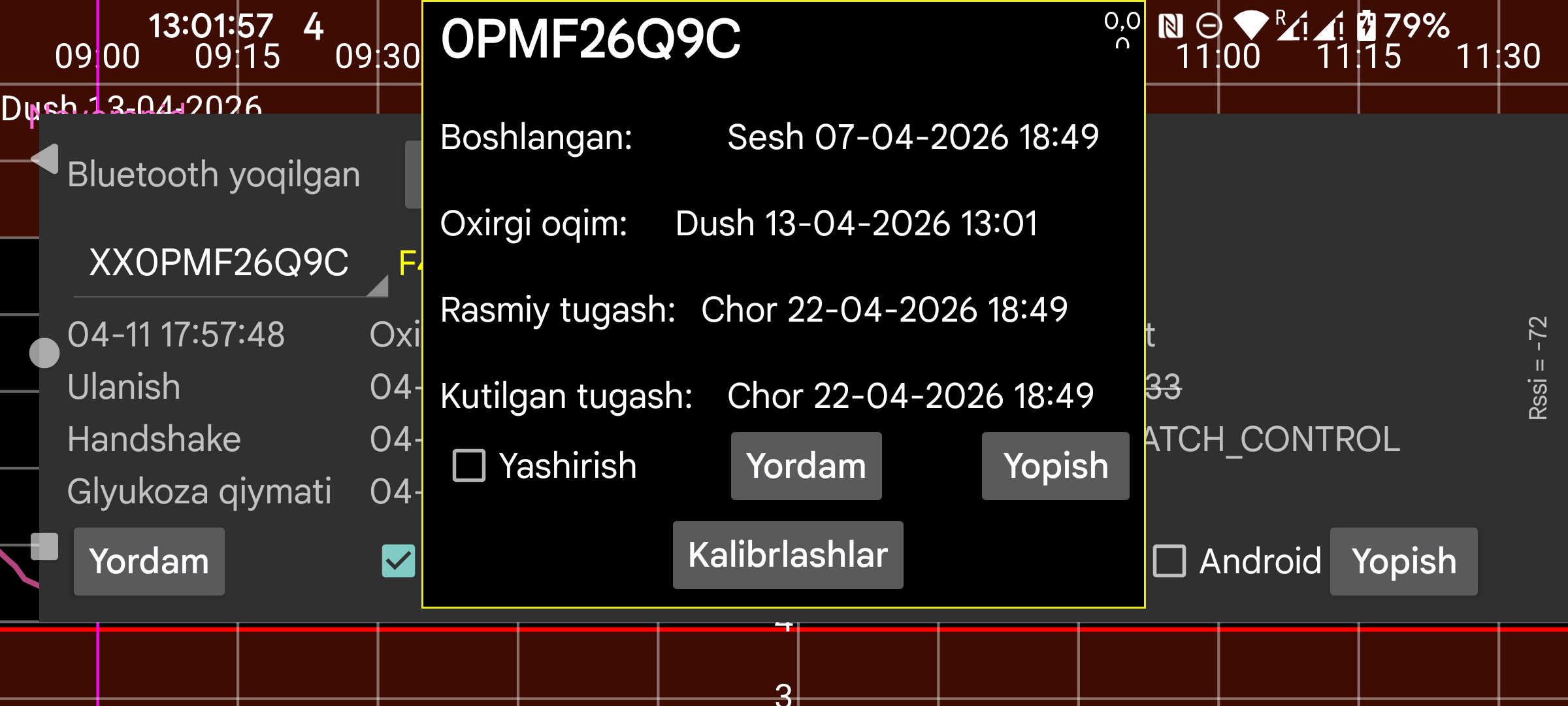The image size is (1568, 706).
Task: Tap Yordam in the Bluetooth panel
Action: [149, 561]
